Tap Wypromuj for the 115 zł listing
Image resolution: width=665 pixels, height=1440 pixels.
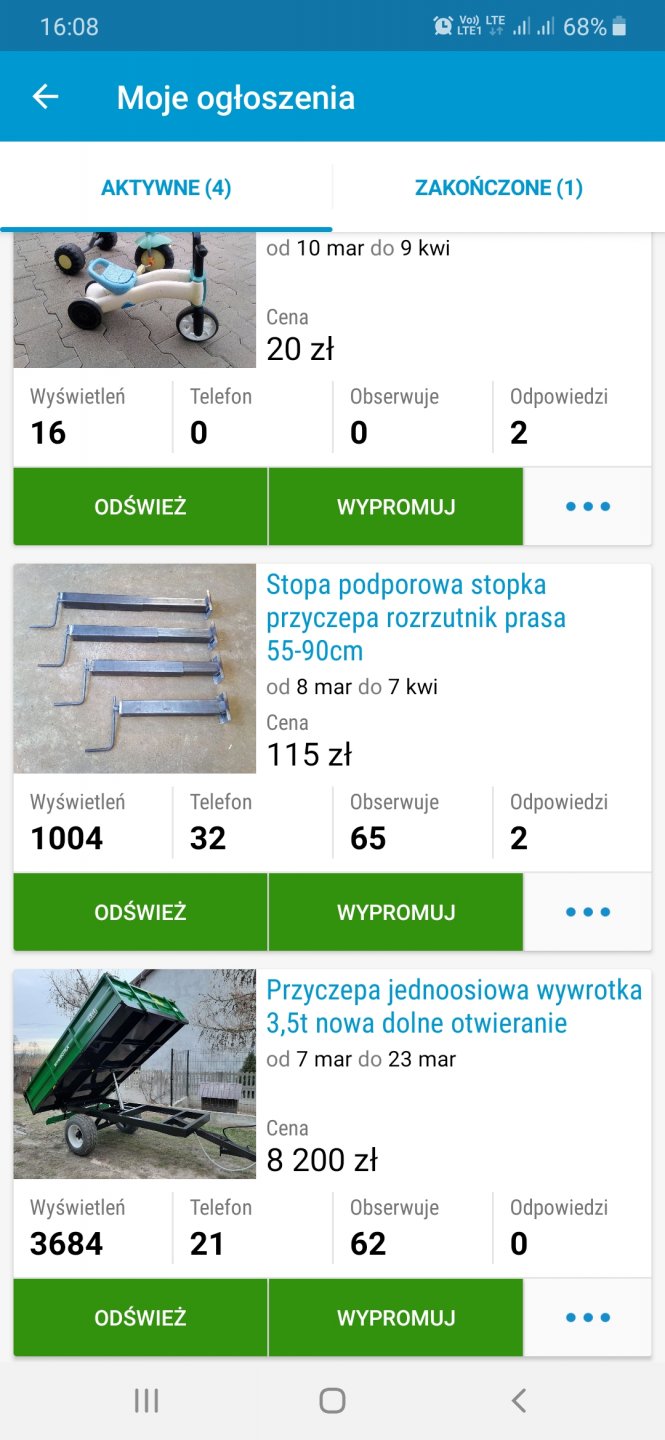pyautogui.click(x=396, y=912)
